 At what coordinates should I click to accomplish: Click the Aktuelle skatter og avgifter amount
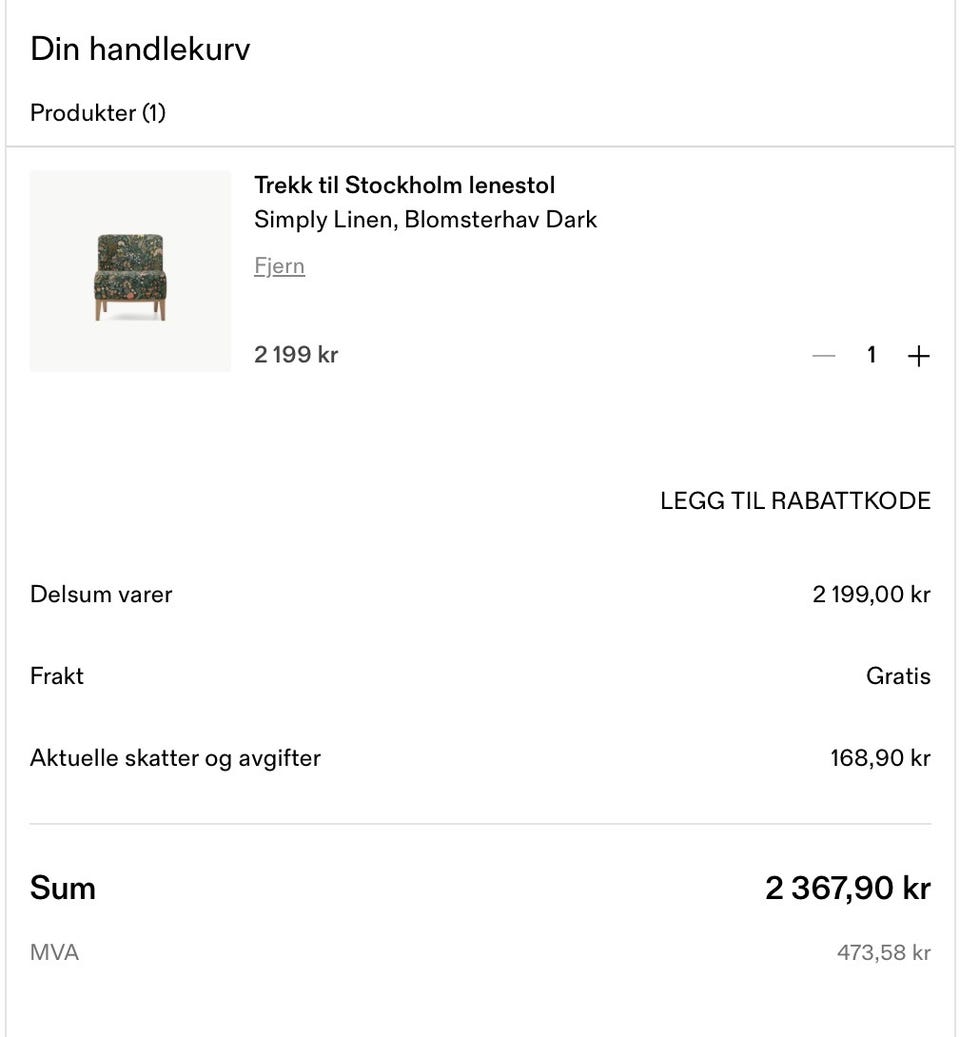878,757
